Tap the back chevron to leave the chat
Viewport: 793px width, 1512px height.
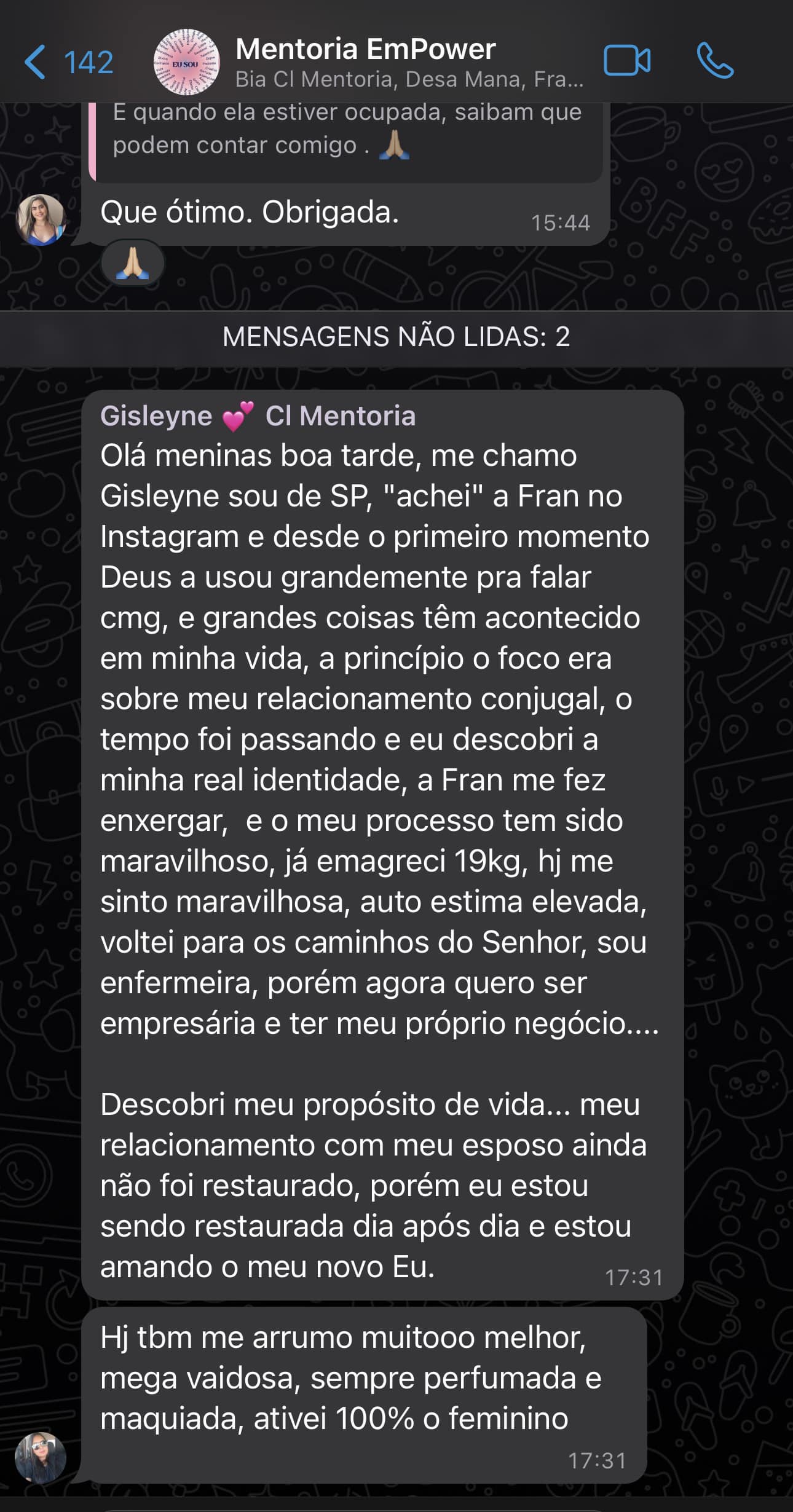(x=34, y=60)
